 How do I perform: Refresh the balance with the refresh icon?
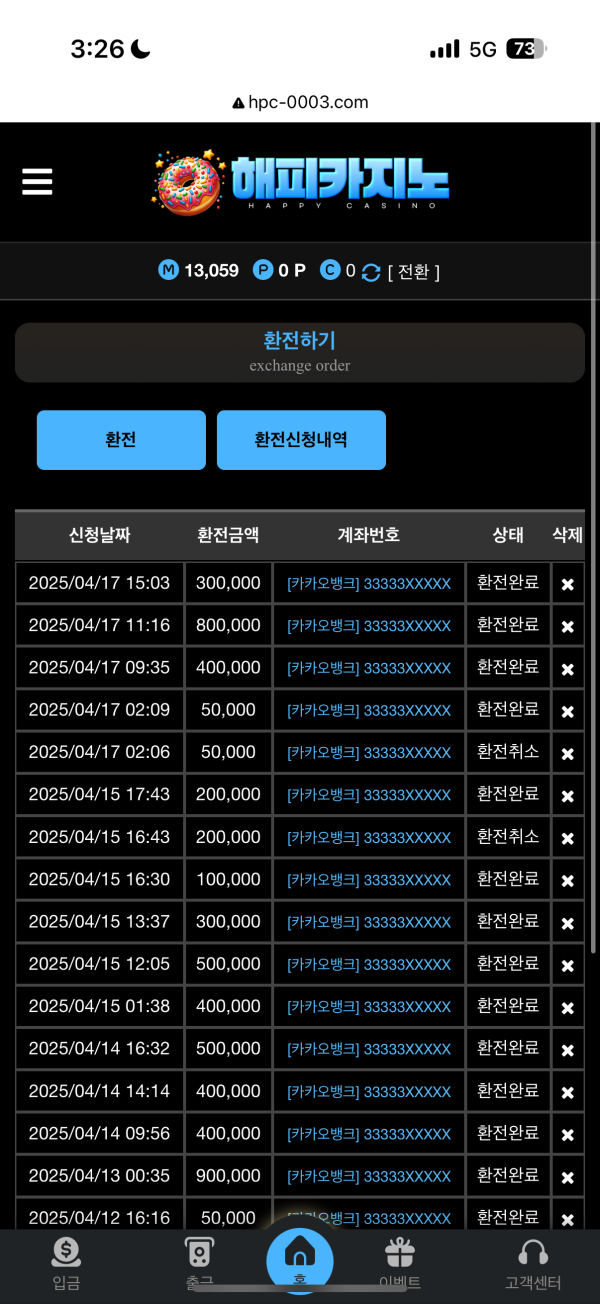coord(371,272)
